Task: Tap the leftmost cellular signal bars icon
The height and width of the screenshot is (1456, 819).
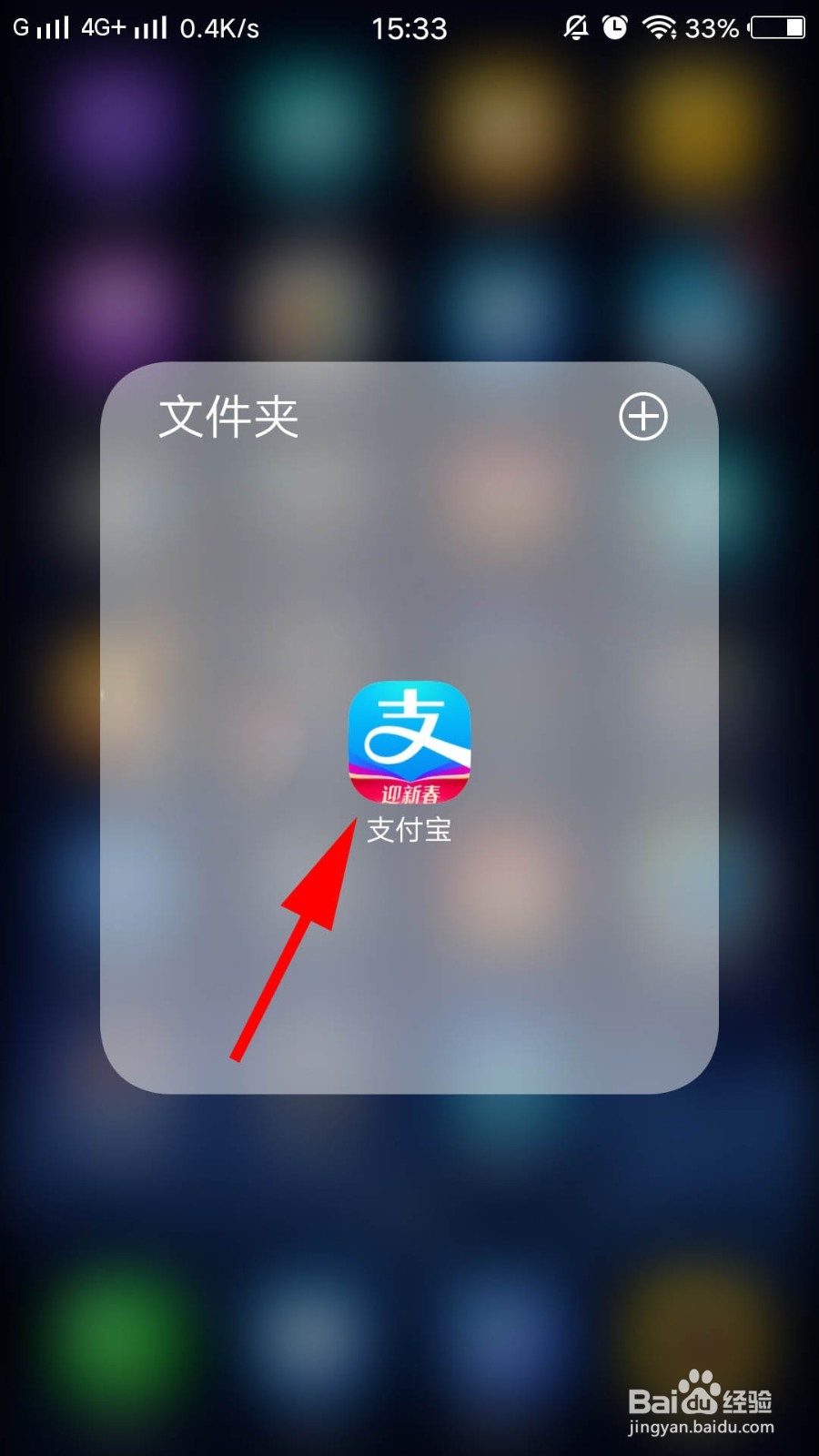Action: coord(52,27)
